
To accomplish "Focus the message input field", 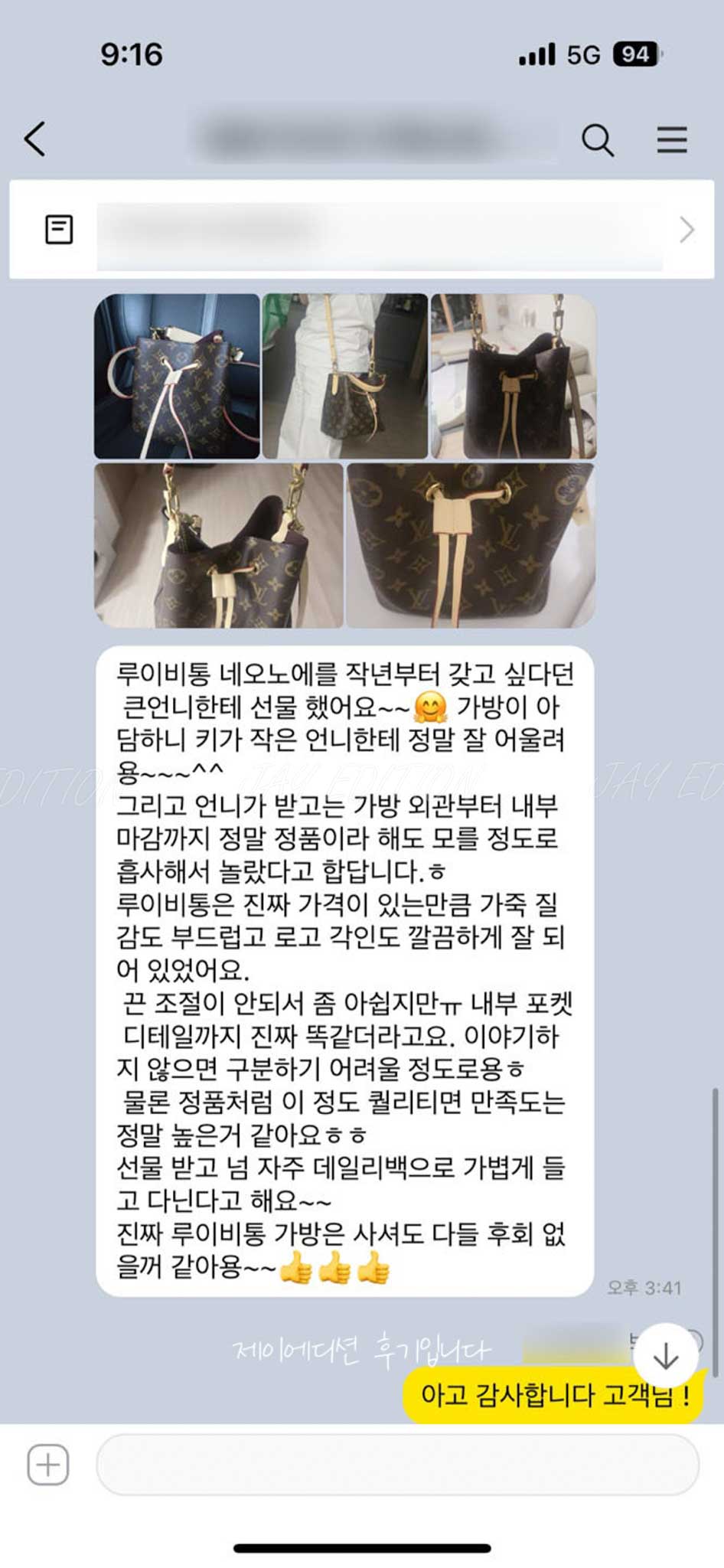I will [x=398, y=1465].
